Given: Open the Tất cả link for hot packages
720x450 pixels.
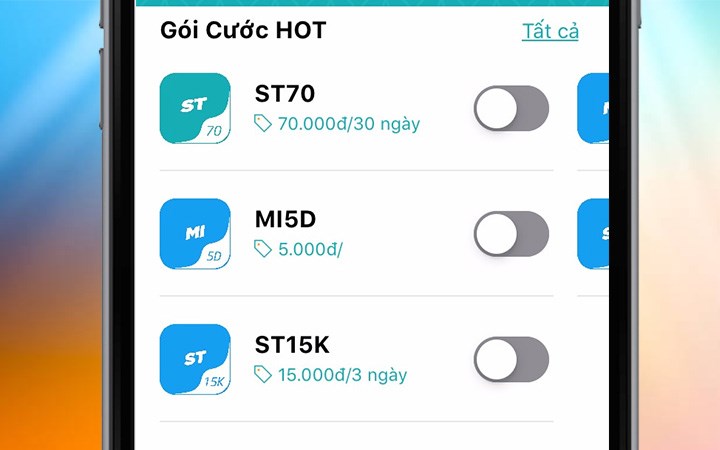Looking at the screenshot, I should (550, 31).
